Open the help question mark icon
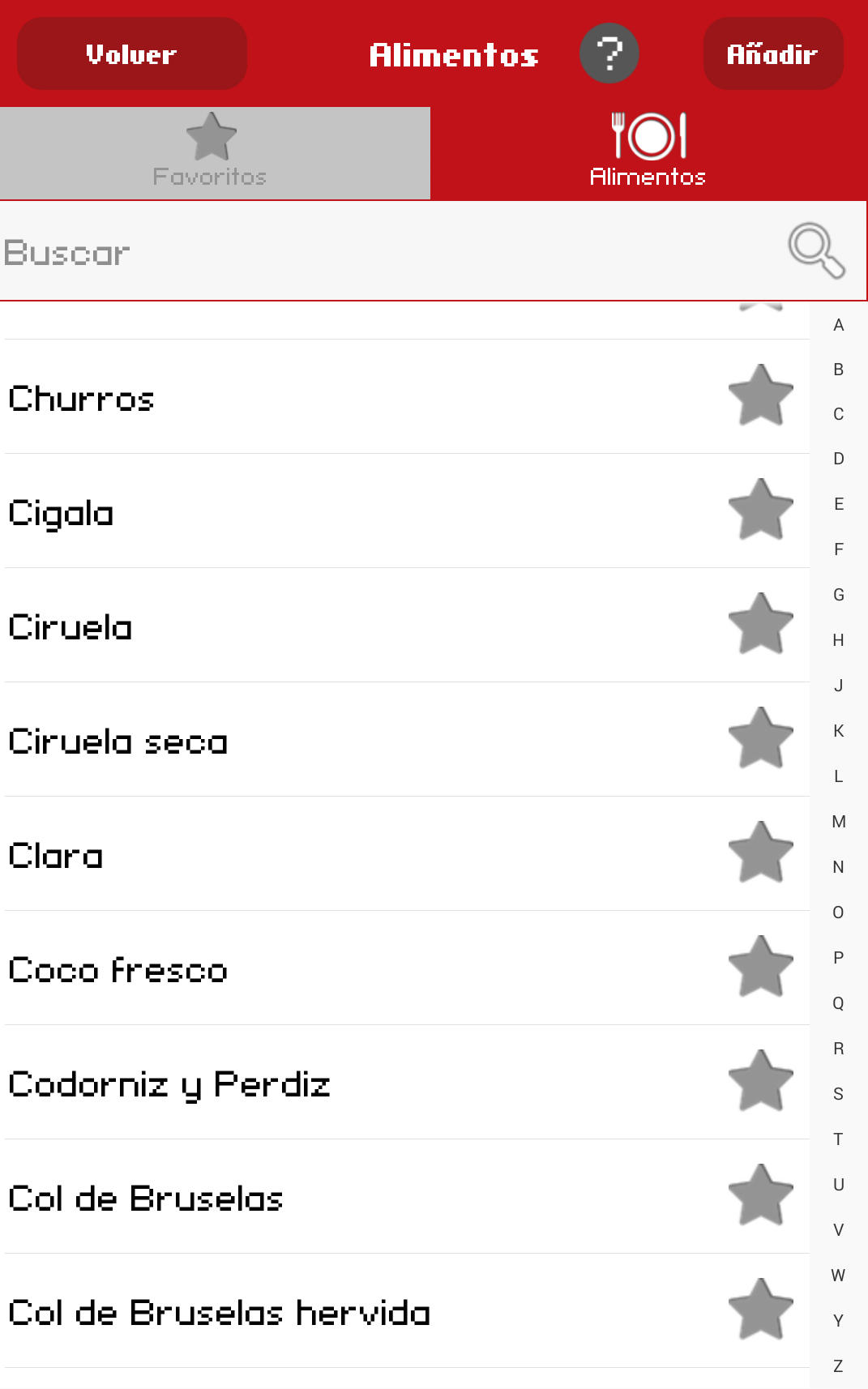 pyautogui.click(x=609, y=54)
